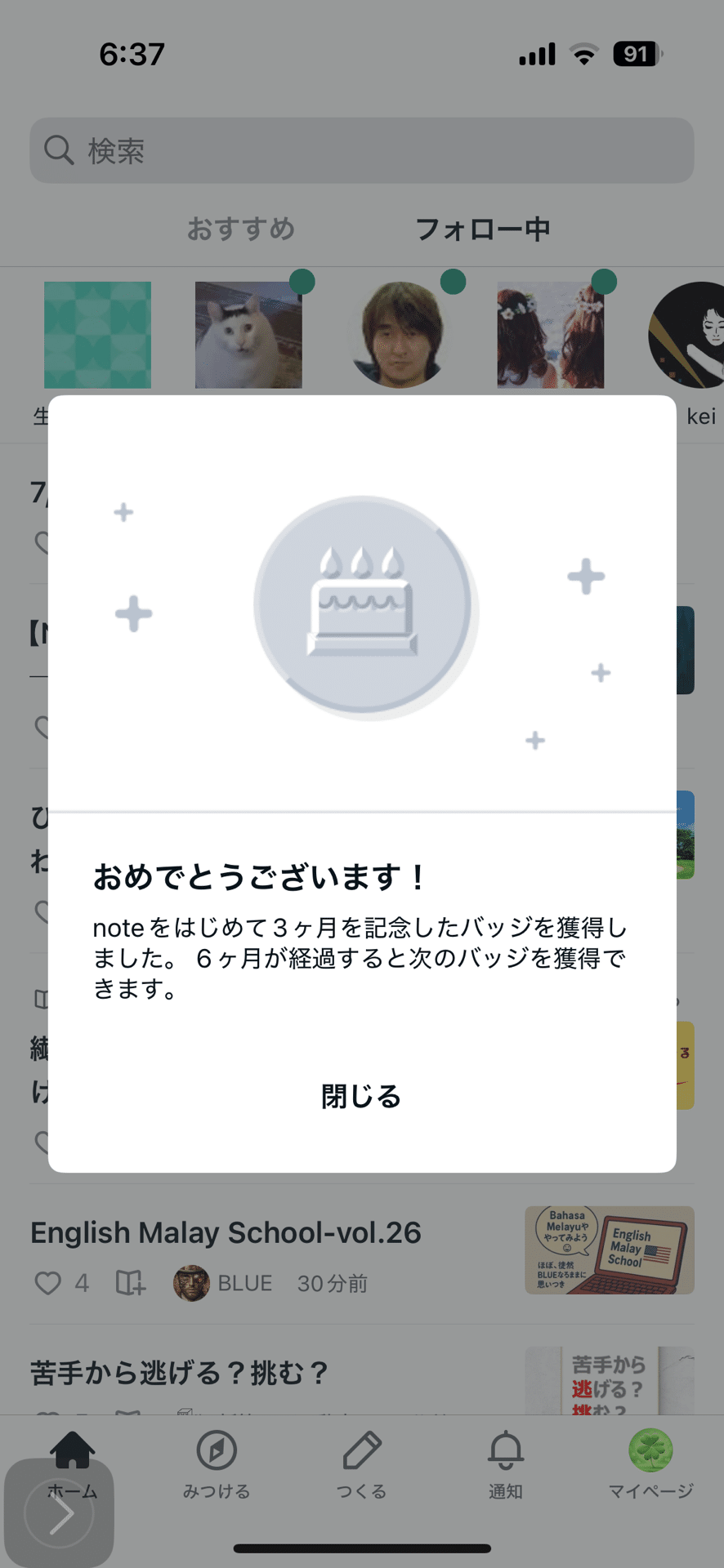Image resolution: width=724 pixels, height=1568 pixels.
Task: Tap the bookmark icon on English Malay School
Action: pos(129,1283)
